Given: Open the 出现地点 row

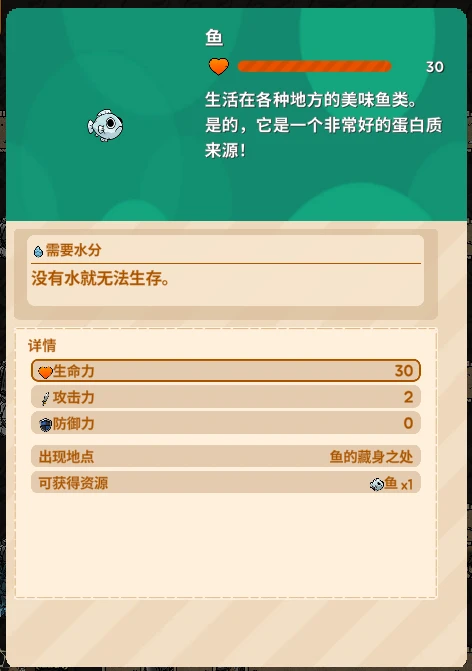Looking at the screenshot, I should (x=226, y=456).
